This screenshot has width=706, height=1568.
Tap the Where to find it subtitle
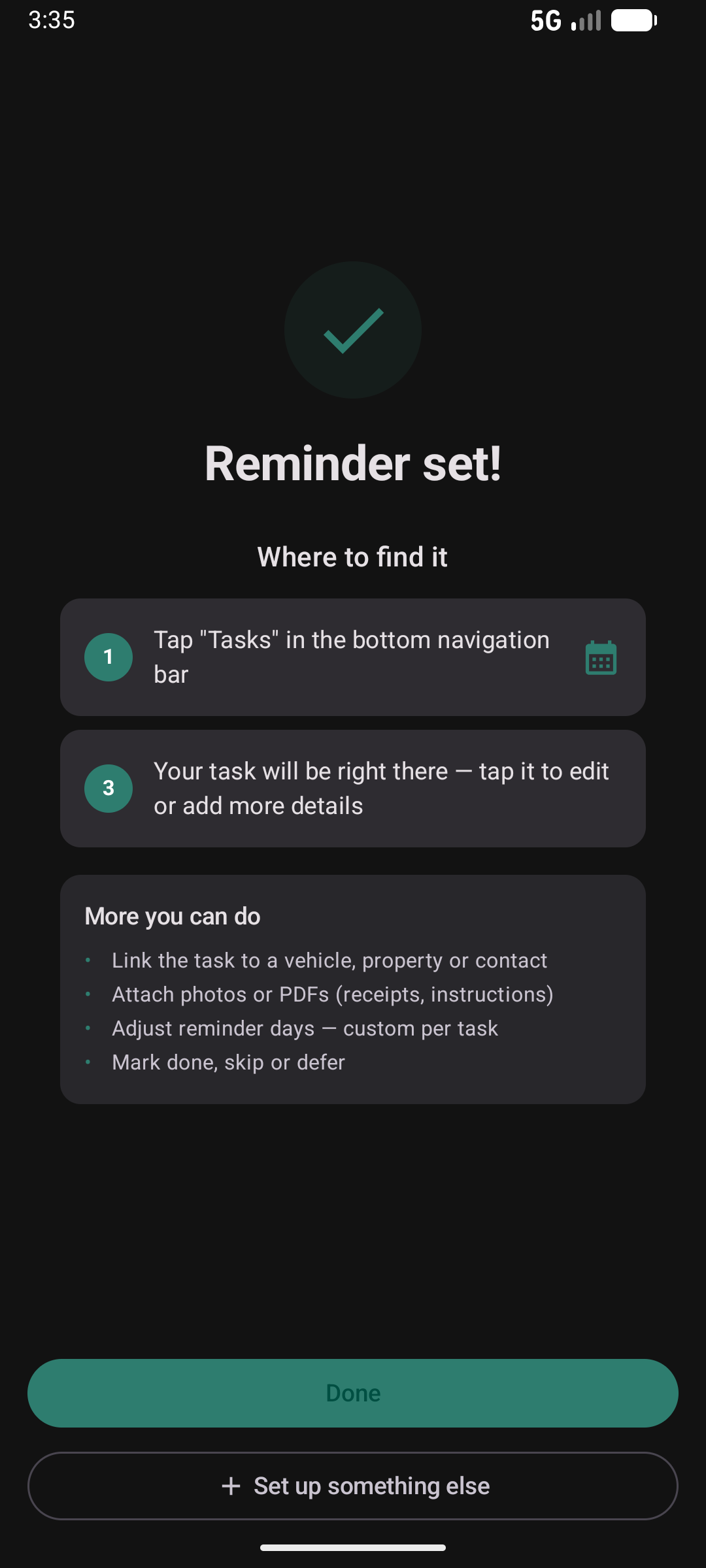tap(352, 557)
